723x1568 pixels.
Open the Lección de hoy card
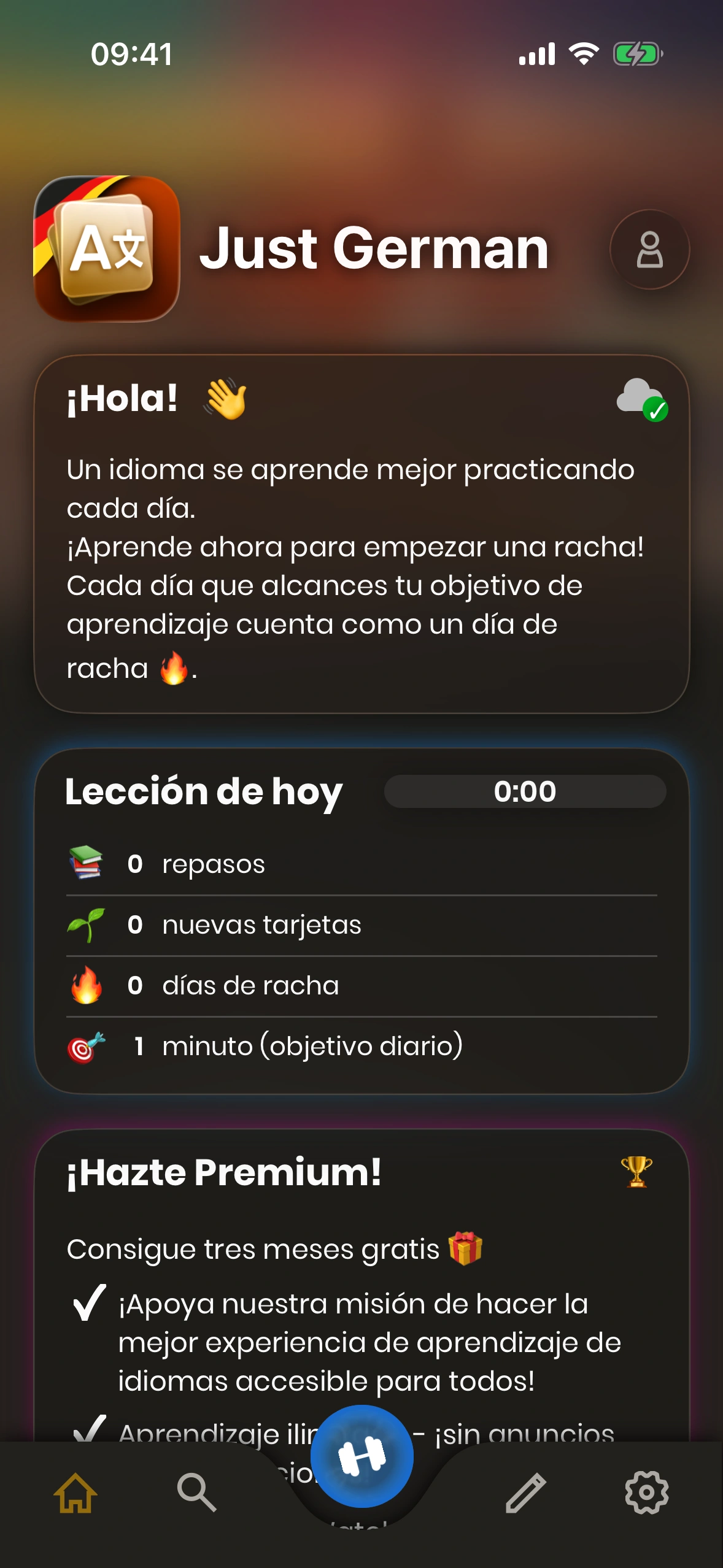(x=361, y=920)
